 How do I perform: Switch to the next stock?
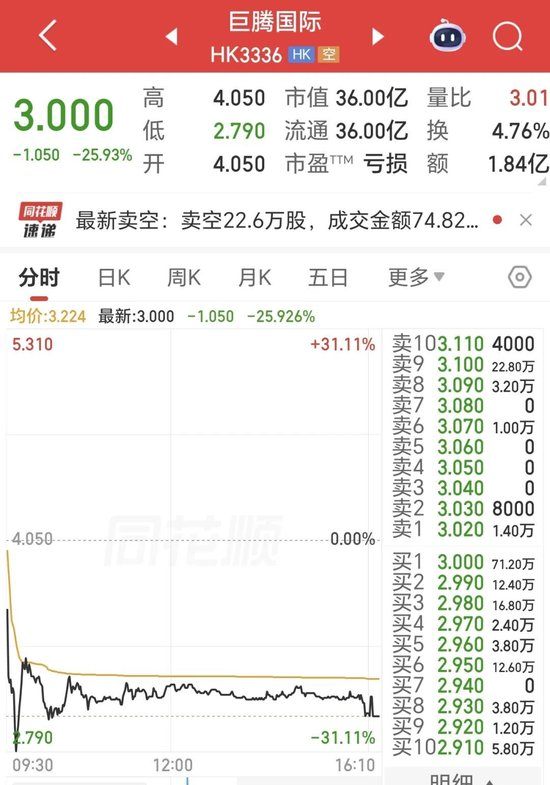tap(377, 37)
